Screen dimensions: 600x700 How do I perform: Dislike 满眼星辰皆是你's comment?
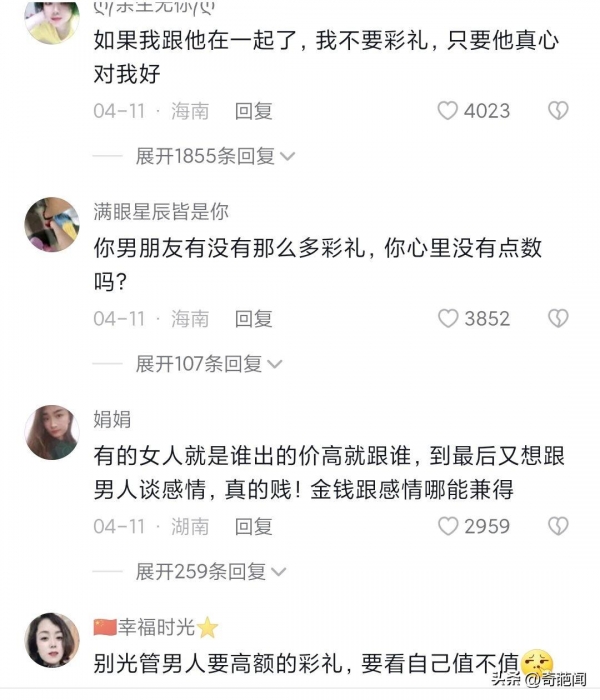point(558,319)
